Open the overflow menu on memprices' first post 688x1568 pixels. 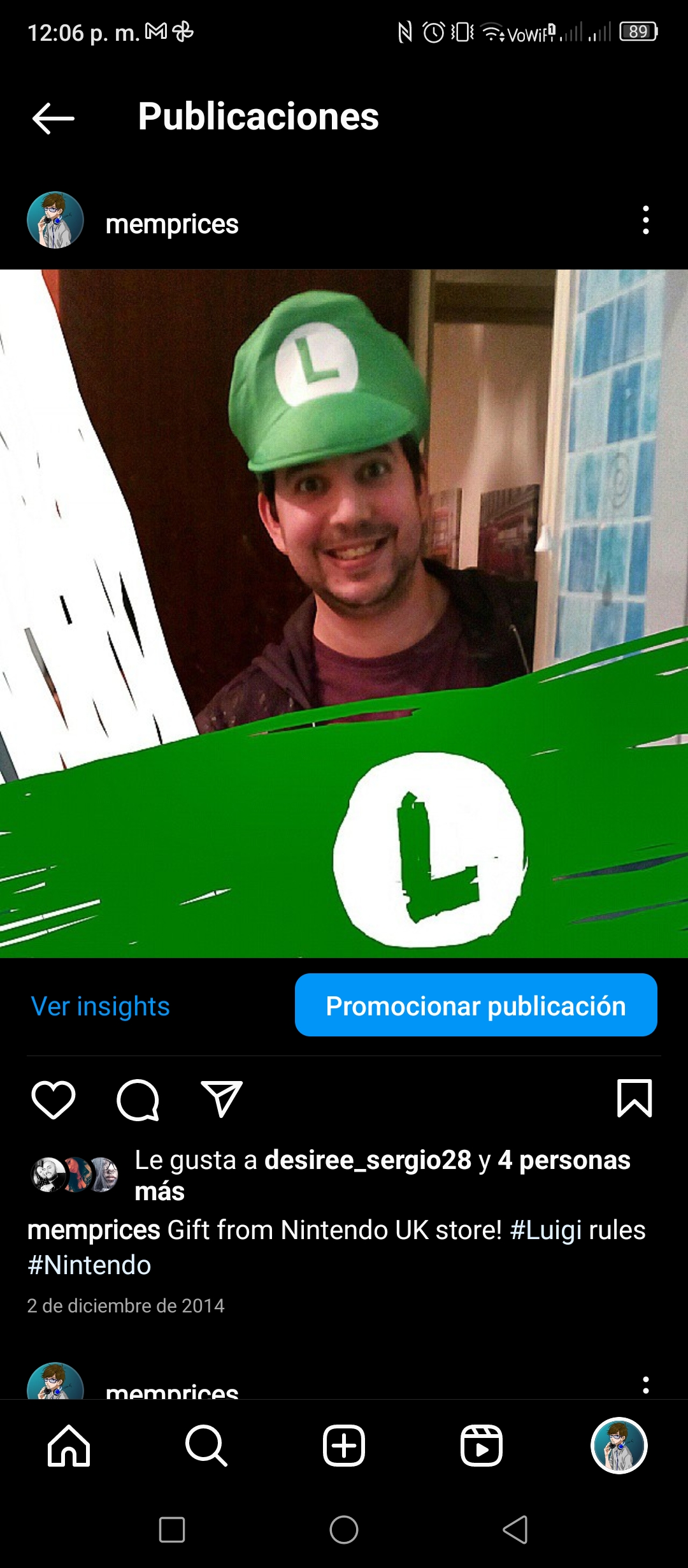pos(645,220)
